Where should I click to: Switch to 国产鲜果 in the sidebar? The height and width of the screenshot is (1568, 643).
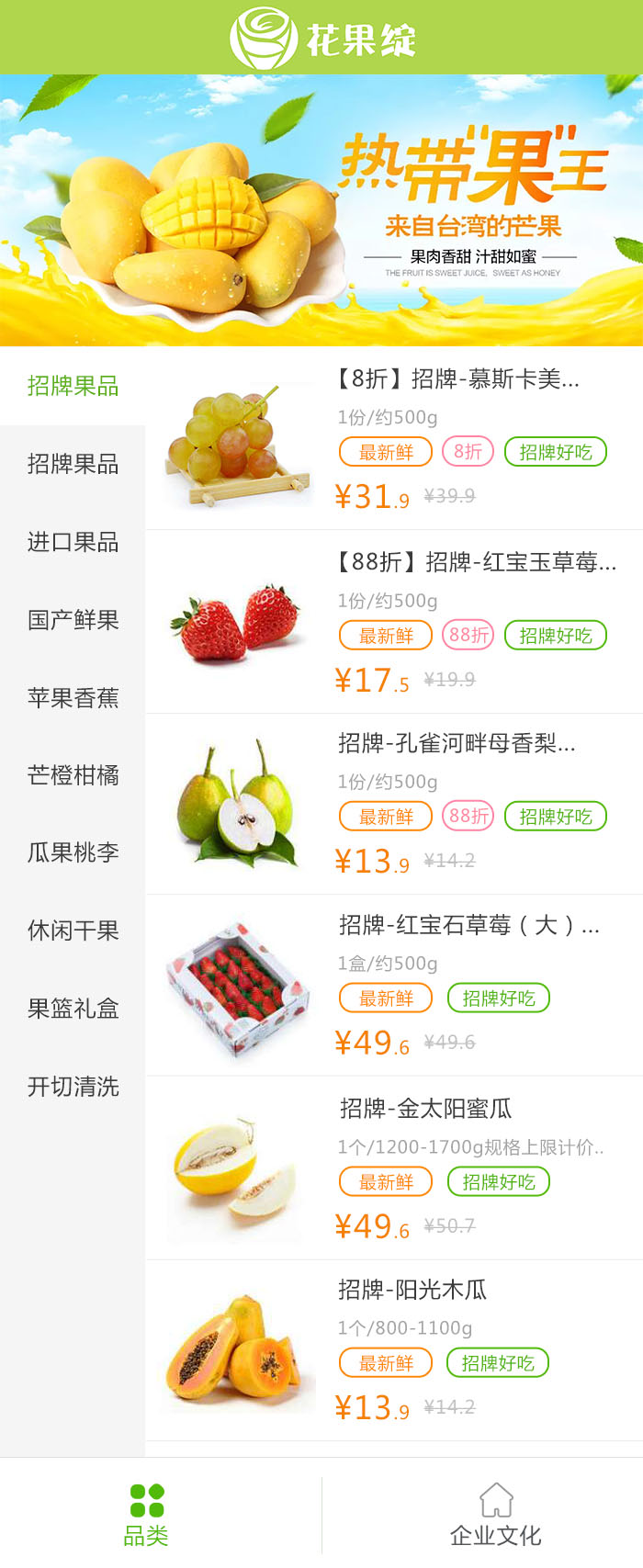73,620
